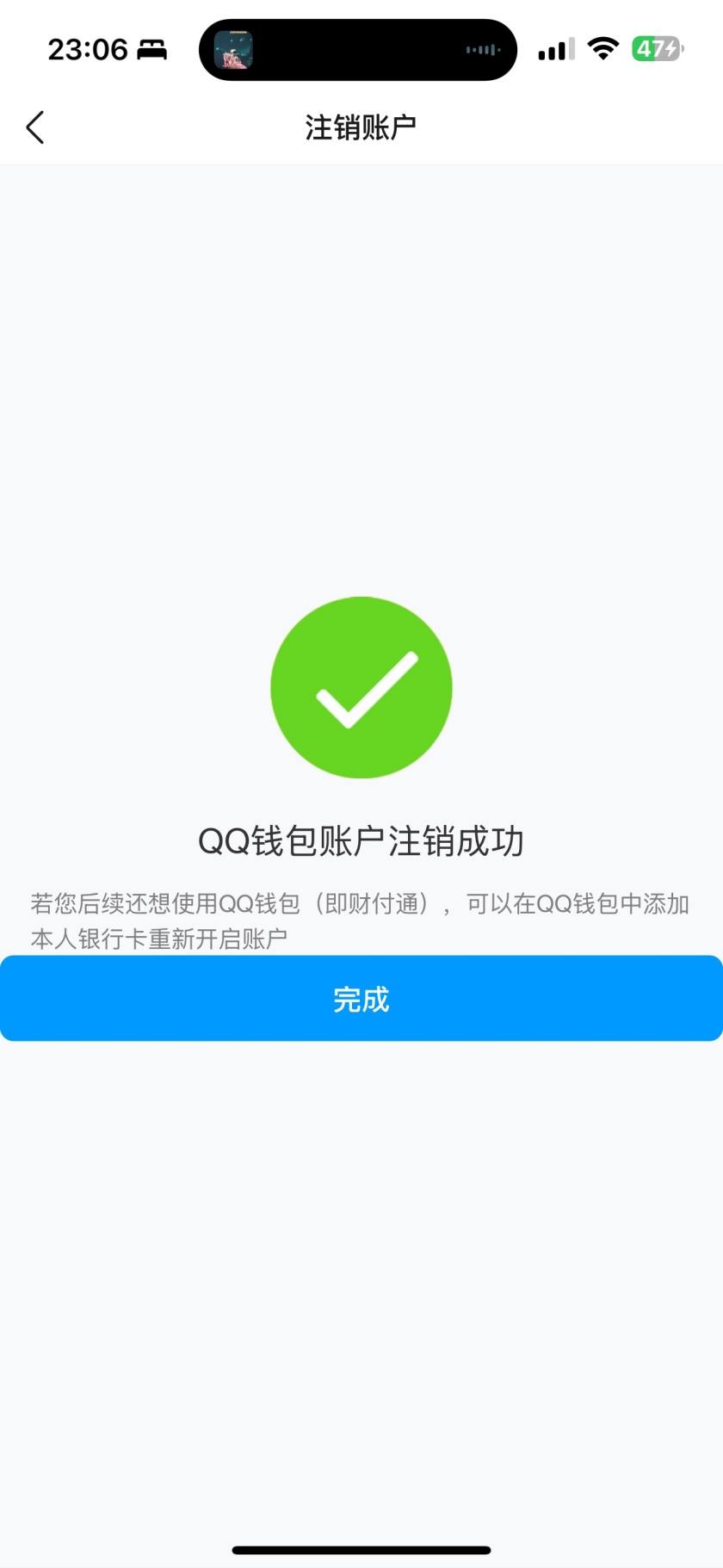Screen dimensions: 723x1568
Task: Select the 注销账户 title at the top
Action: (x=361, y=126)
